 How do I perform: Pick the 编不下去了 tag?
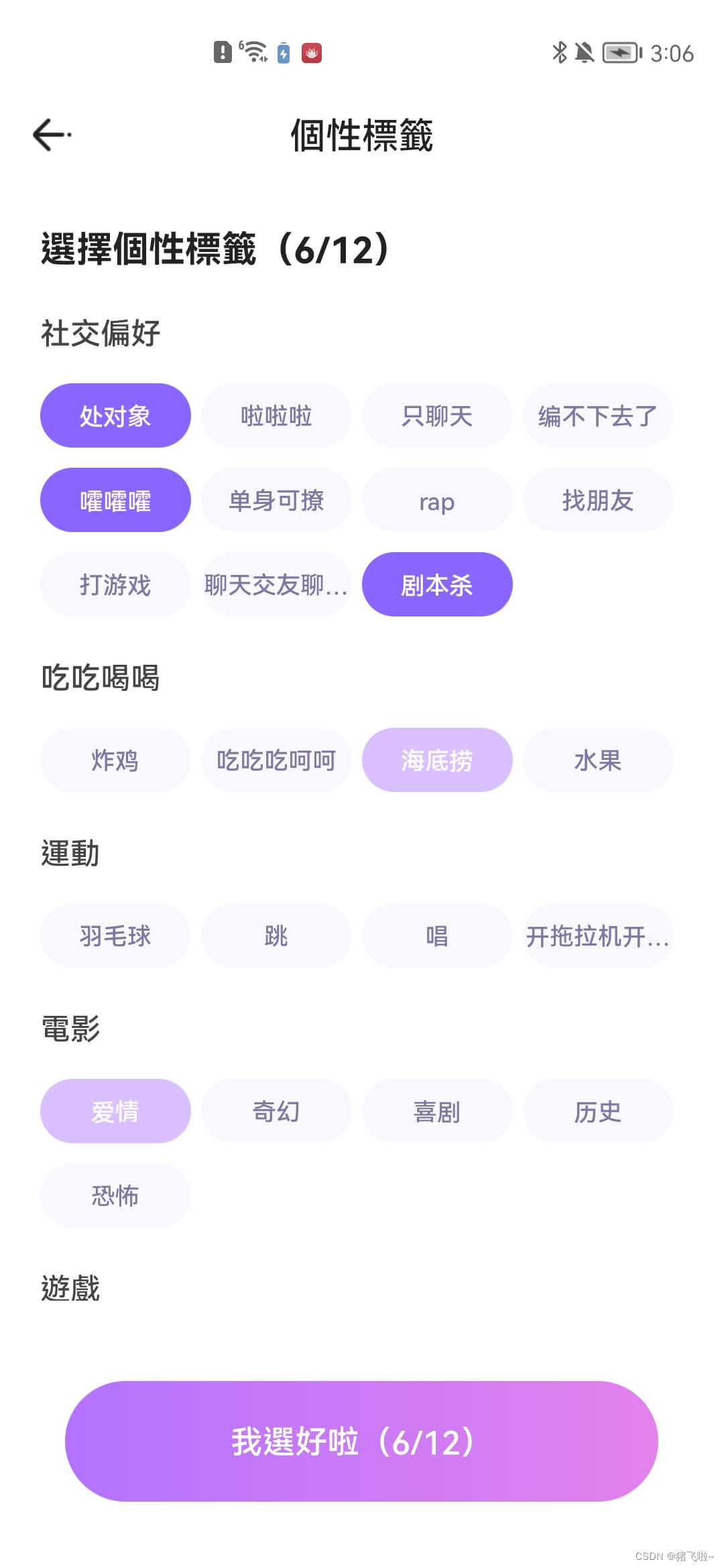pyautogui.click(x=598, y=416)
